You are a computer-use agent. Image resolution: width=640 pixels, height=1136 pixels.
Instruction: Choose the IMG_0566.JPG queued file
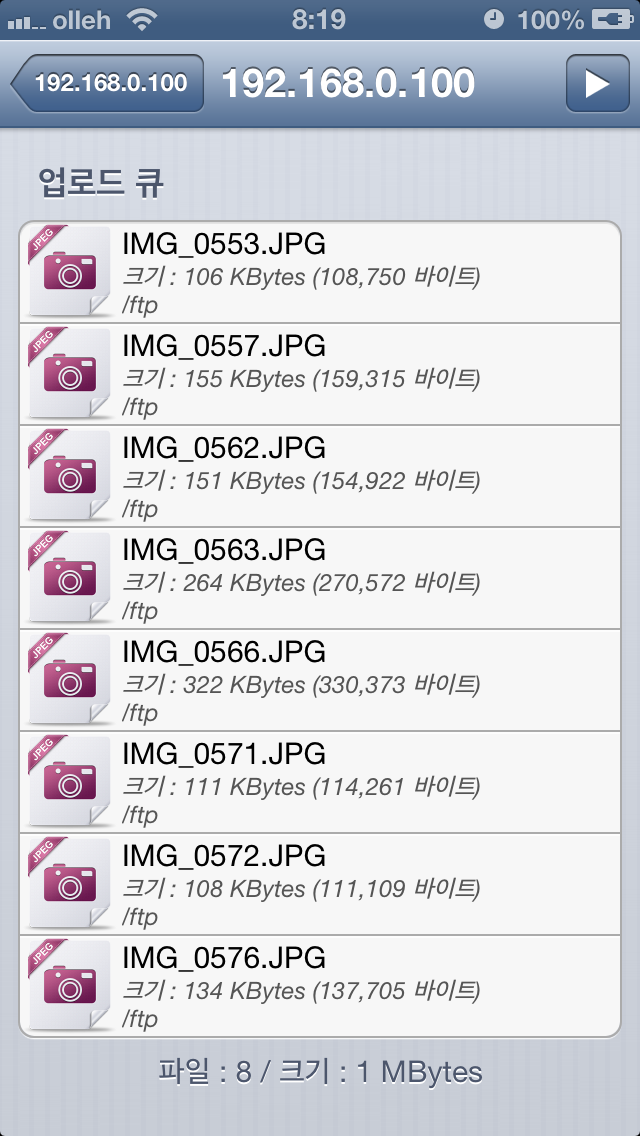point(320,681)
